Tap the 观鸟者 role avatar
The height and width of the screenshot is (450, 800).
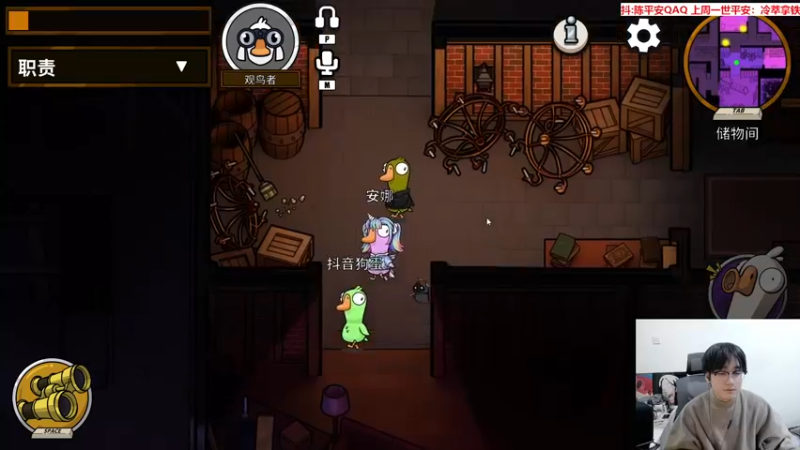(x=259, y=40)
